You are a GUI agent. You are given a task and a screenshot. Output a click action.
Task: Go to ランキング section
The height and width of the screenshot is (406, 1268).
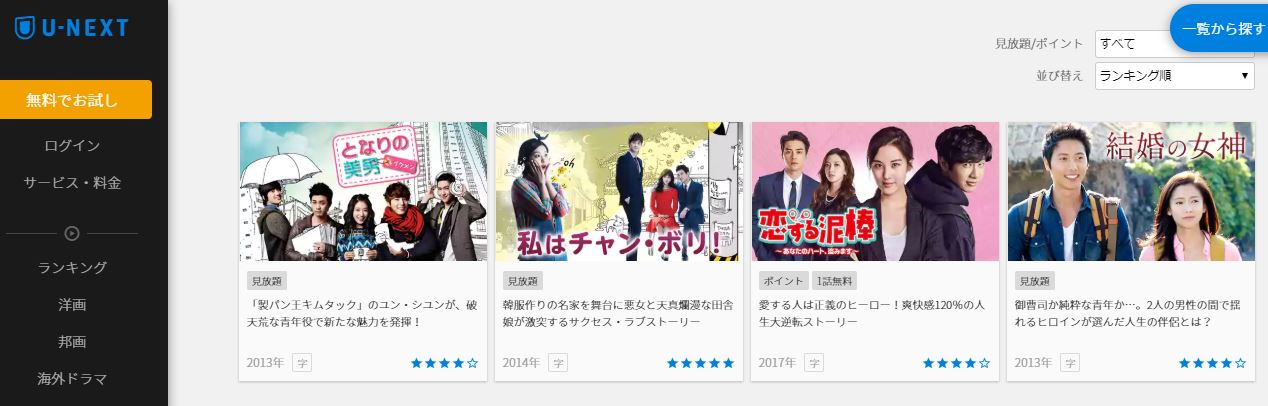click(x=72, y=267)
